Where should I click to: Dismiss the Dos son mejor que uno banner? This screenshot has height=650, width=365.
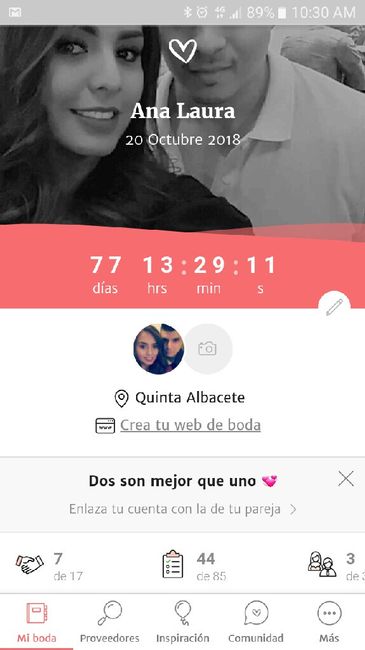click(x=346, y=479)
